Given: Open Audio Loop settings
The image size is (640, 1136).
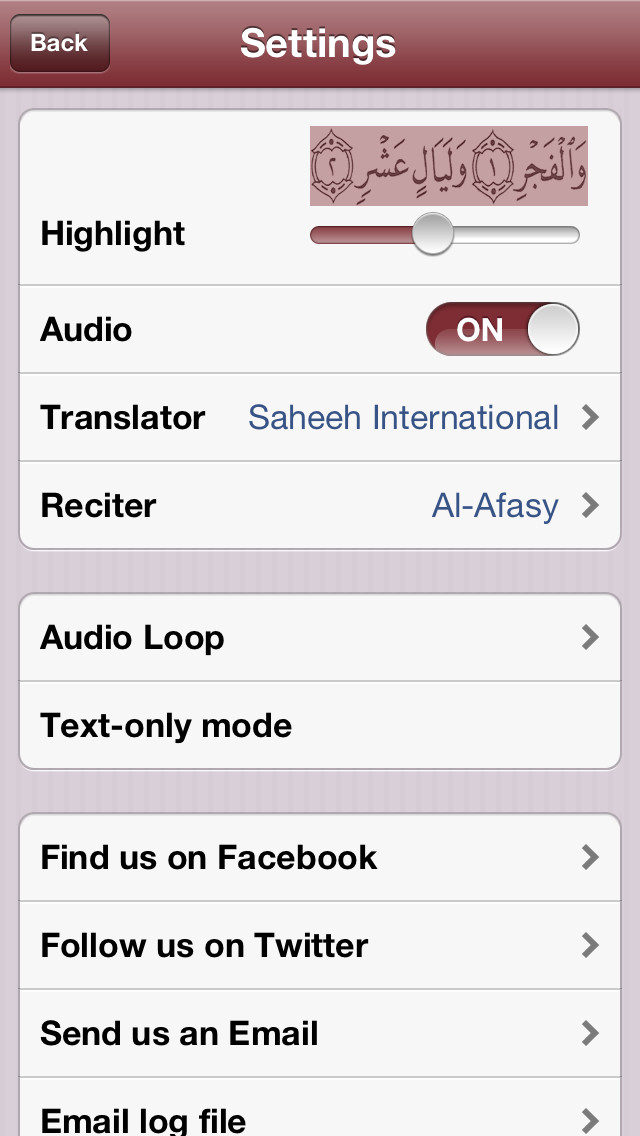Looking at the screenshot, I should [320, 638].
